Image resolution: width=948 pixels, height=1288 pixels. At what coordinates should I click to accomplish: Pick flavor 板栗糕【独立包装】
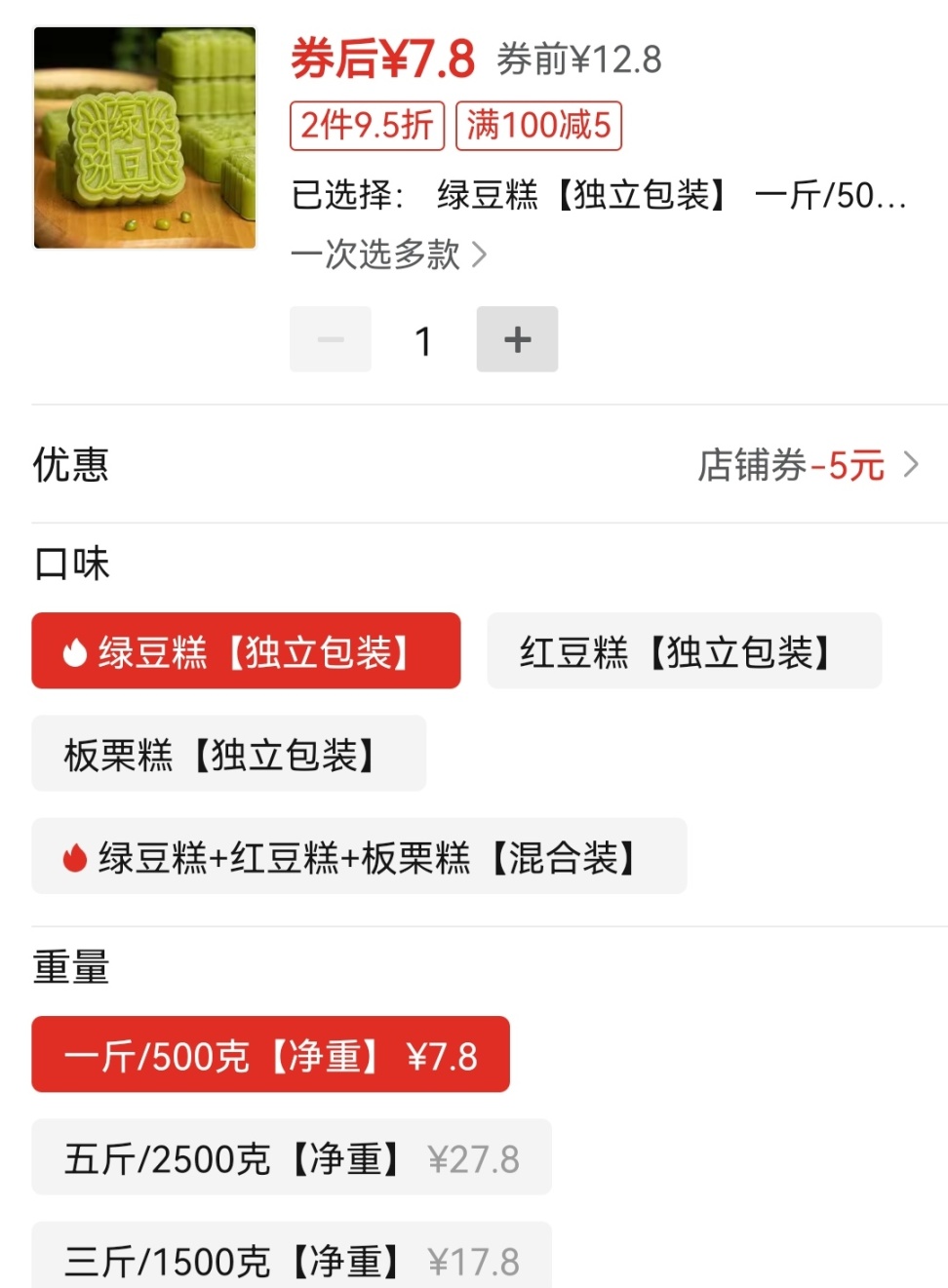pos(228,754)
